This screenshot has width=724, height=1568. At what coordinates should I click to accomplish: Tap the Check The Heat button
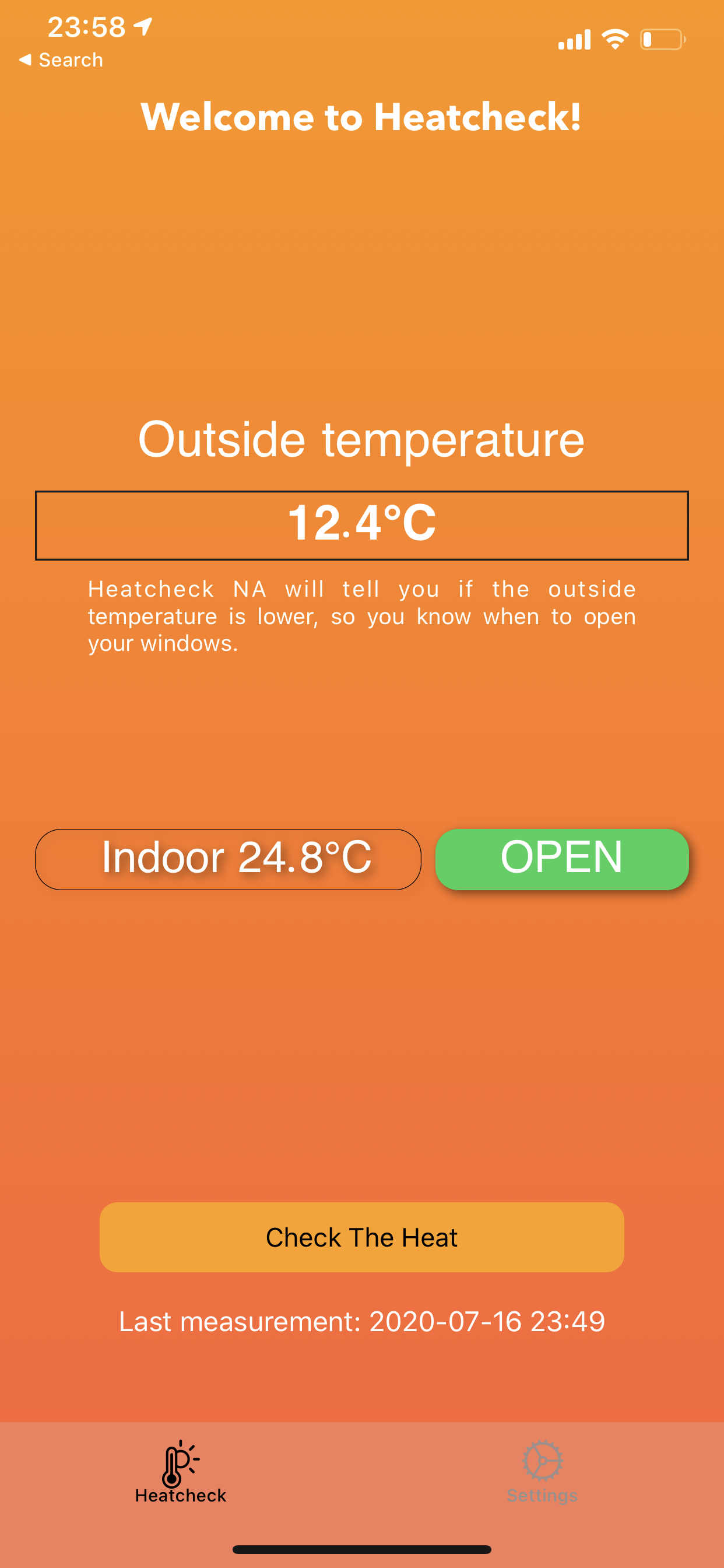coord(362,1237)
